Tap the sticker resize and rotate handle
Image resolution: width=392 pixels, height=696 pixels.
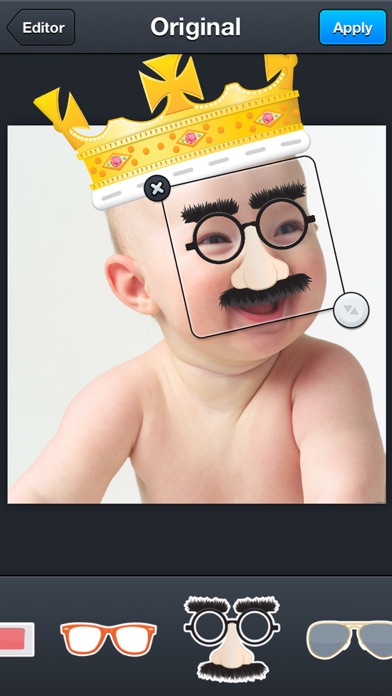(x=351, y=310)
